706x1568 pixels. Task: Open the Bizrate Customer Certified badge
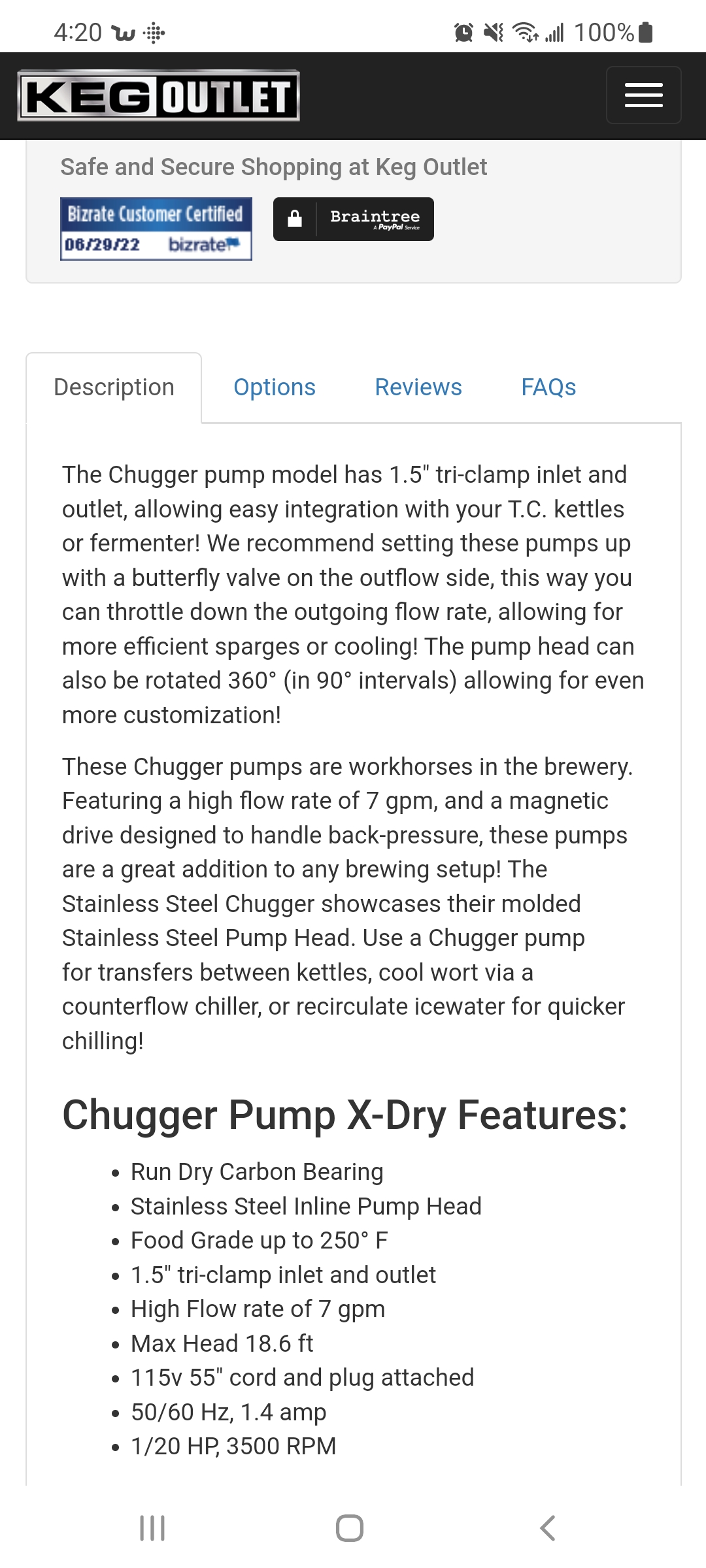[x=156, y=229]
